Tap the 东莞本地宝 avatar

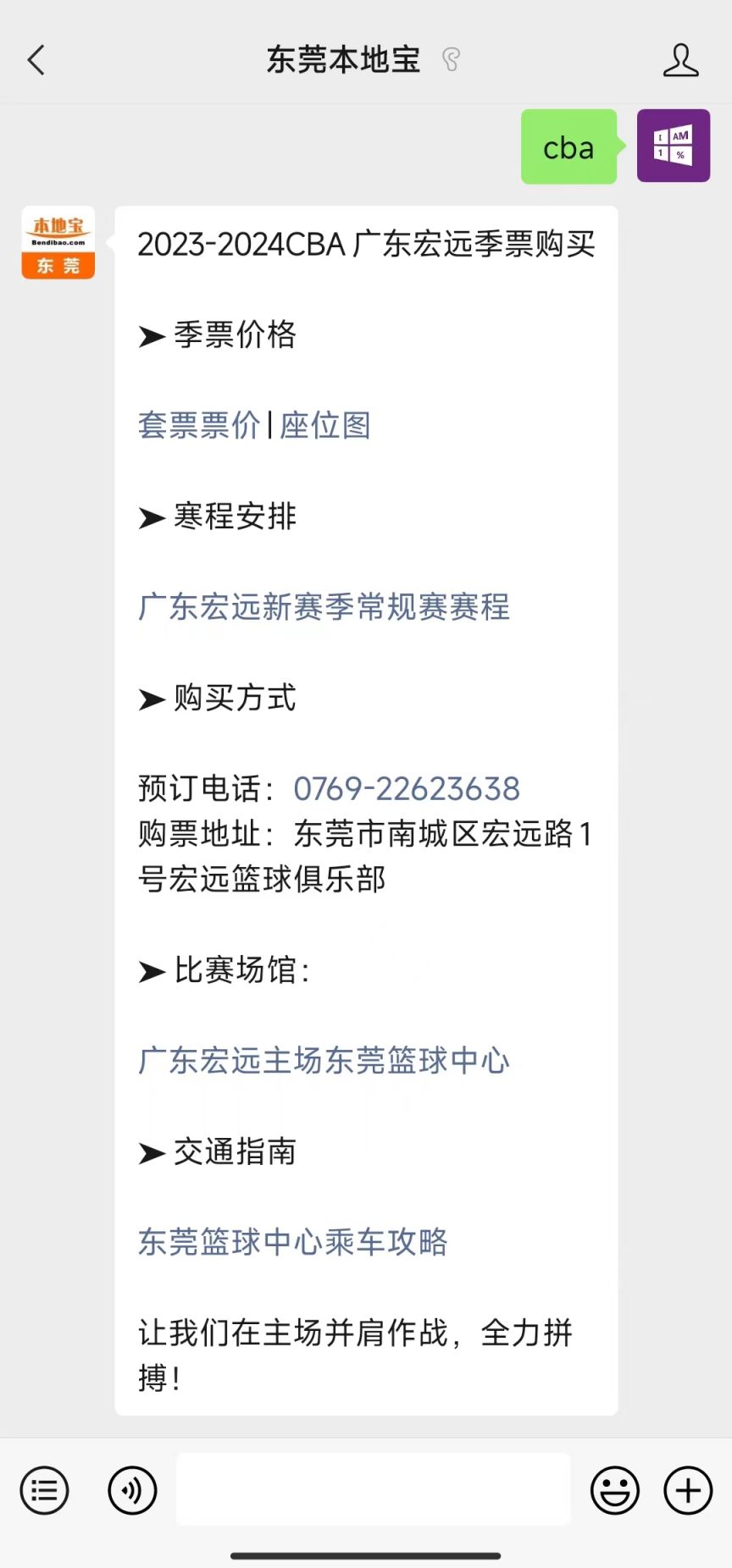(x=58, y=242)
